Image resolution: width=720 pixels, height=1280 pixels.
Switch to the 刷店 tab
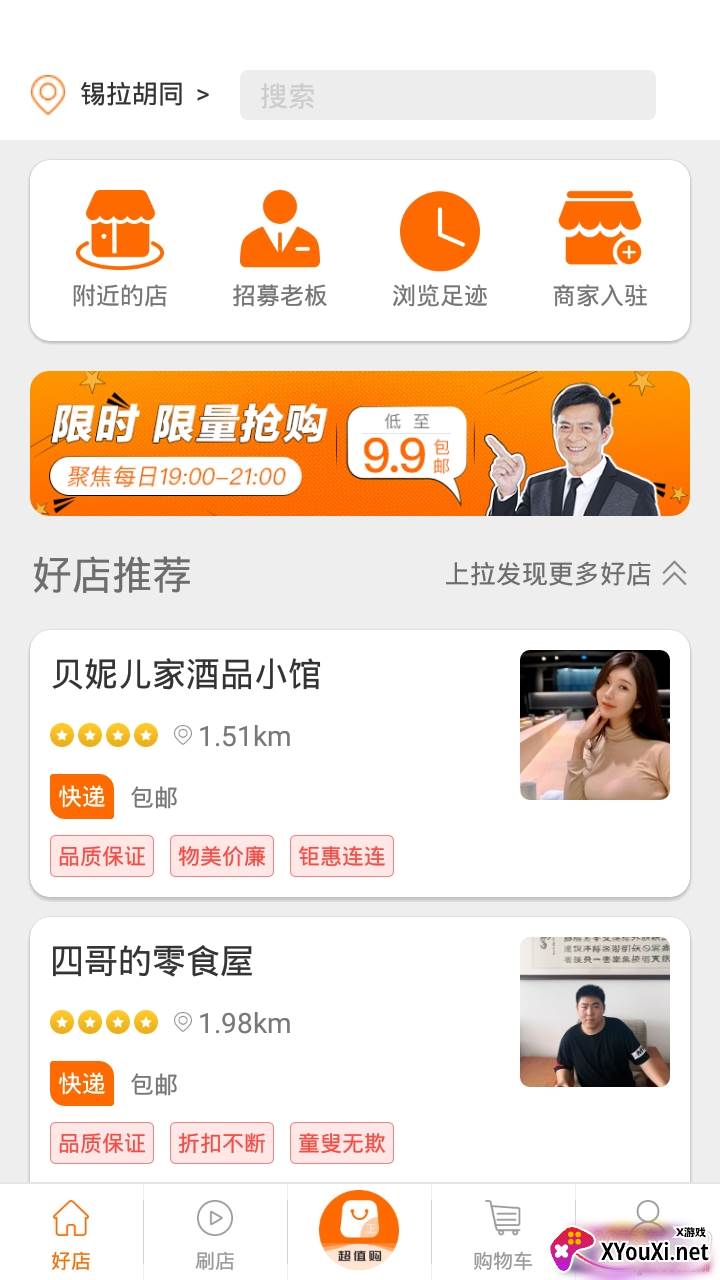[x=215, y=1234]
